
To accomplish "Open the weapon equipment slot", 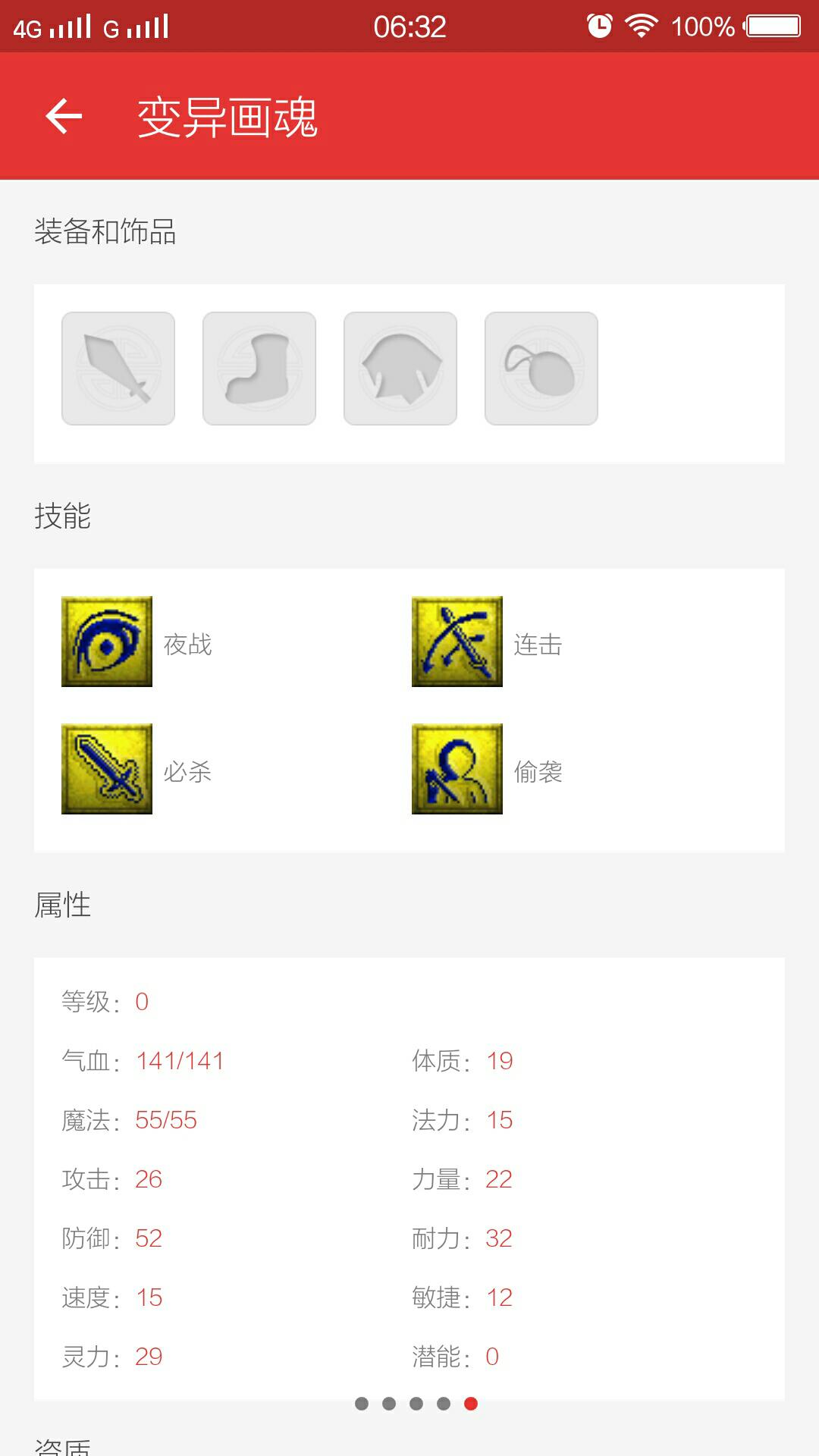I will tap(118, 369).
